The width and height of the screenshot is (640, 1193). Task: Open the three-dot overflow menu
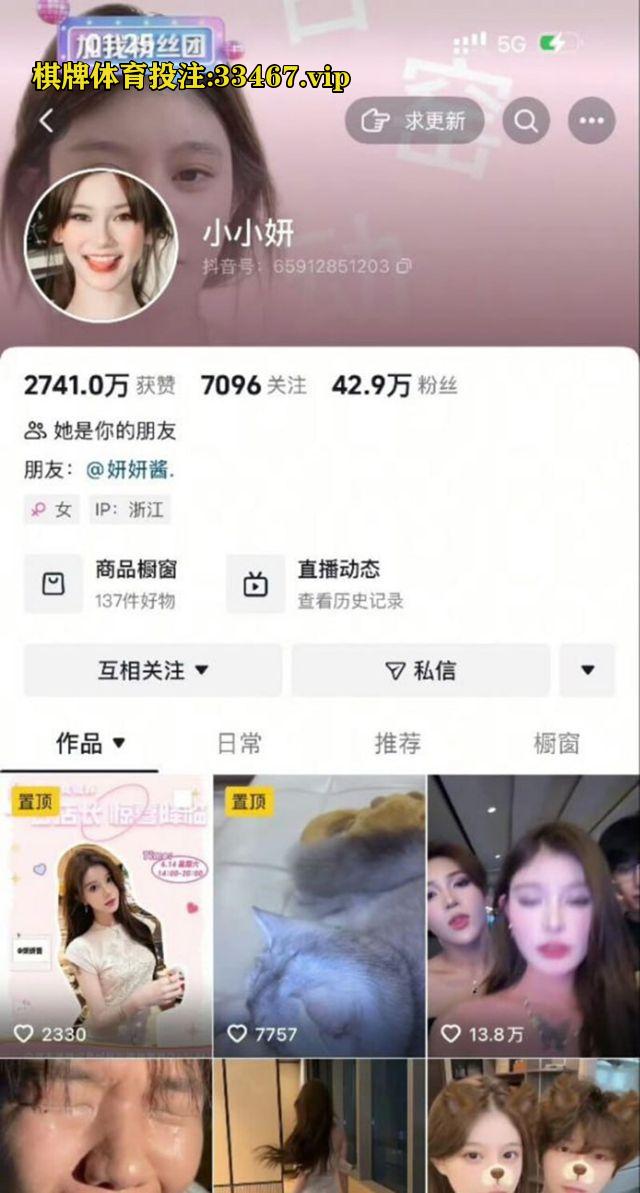(x=591, y=121)
